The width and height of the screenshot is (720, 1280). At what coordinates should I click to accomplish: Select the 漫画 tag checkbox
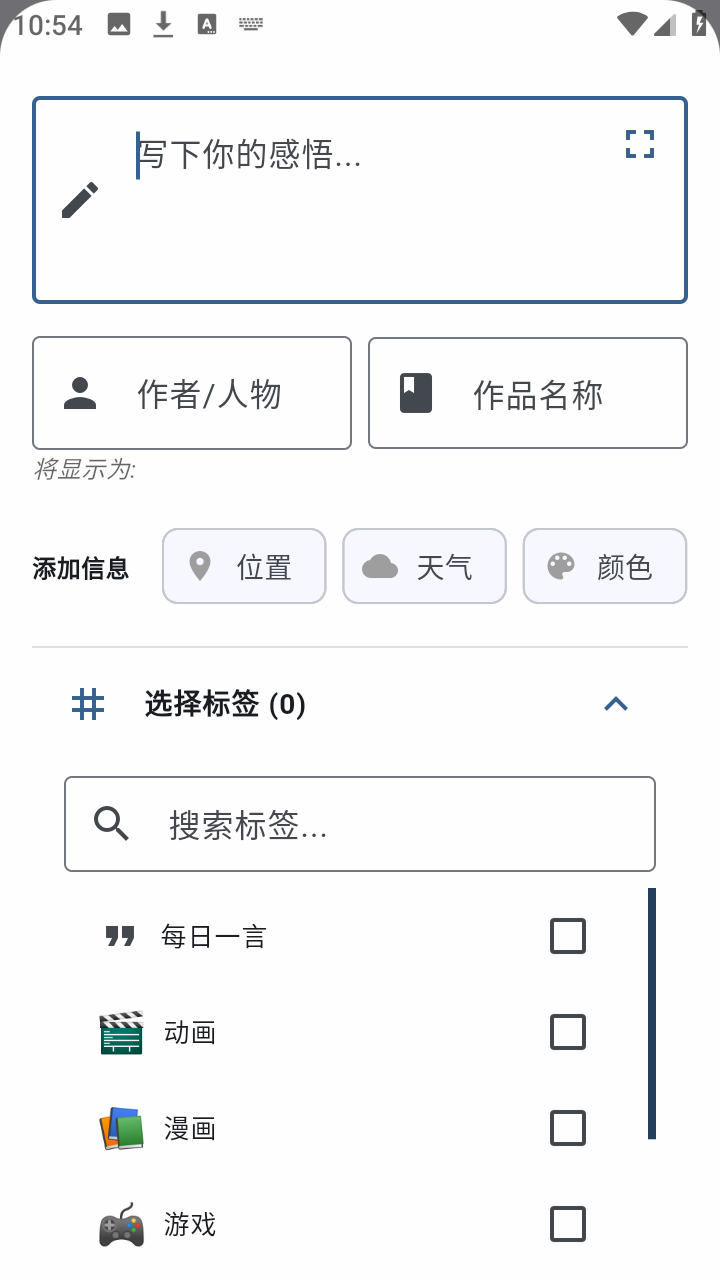(x=567, y=1128)
